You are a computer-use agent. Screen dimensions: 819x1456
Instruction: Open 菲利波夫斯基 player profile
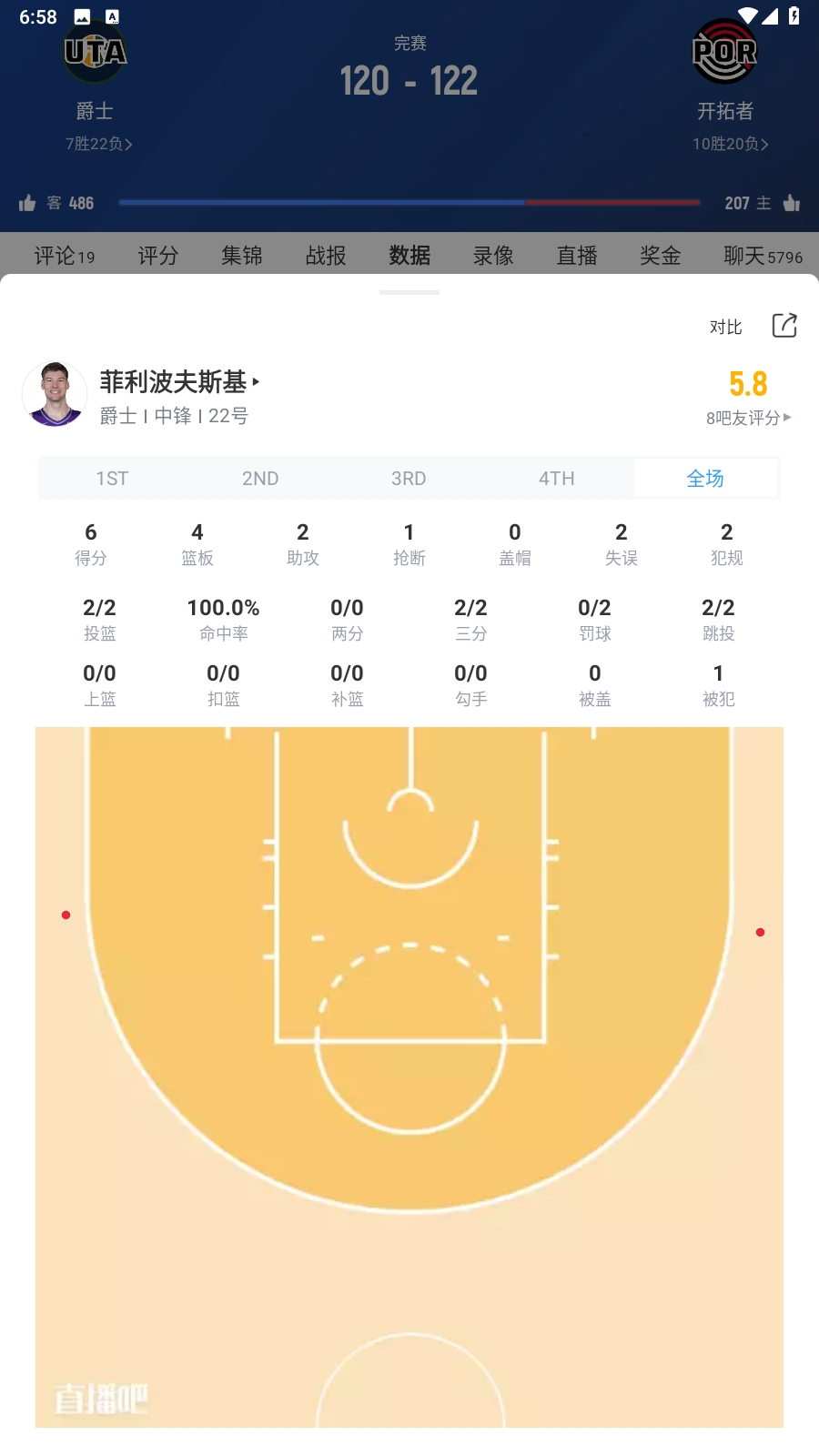[x=179, y=382]
